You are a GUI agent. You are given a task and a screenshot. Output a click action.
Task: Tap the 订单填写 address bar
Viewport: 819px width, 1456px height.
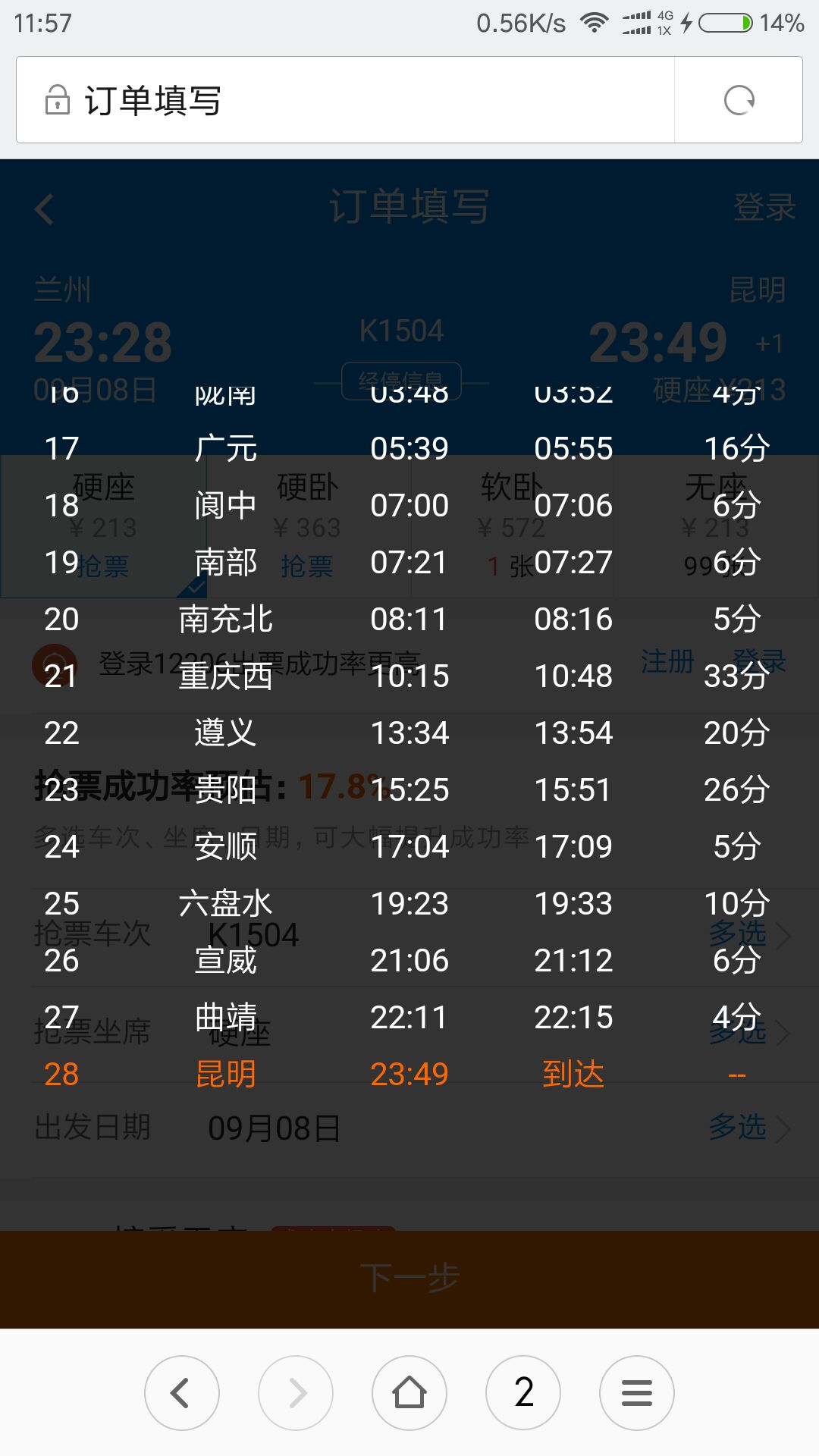tap(345, 100)
